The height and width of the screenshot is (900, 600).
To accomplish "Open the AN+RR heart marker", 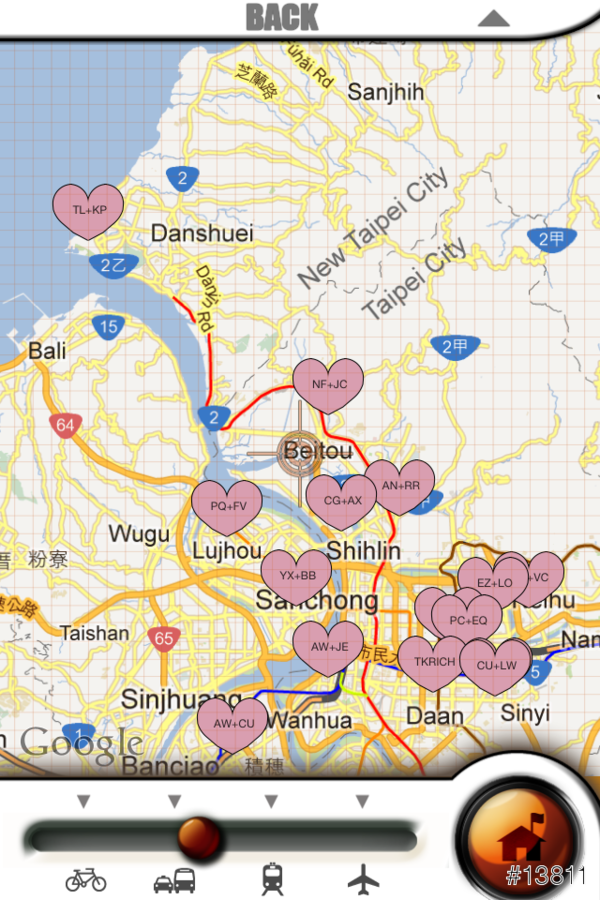I will pos(402,486).
